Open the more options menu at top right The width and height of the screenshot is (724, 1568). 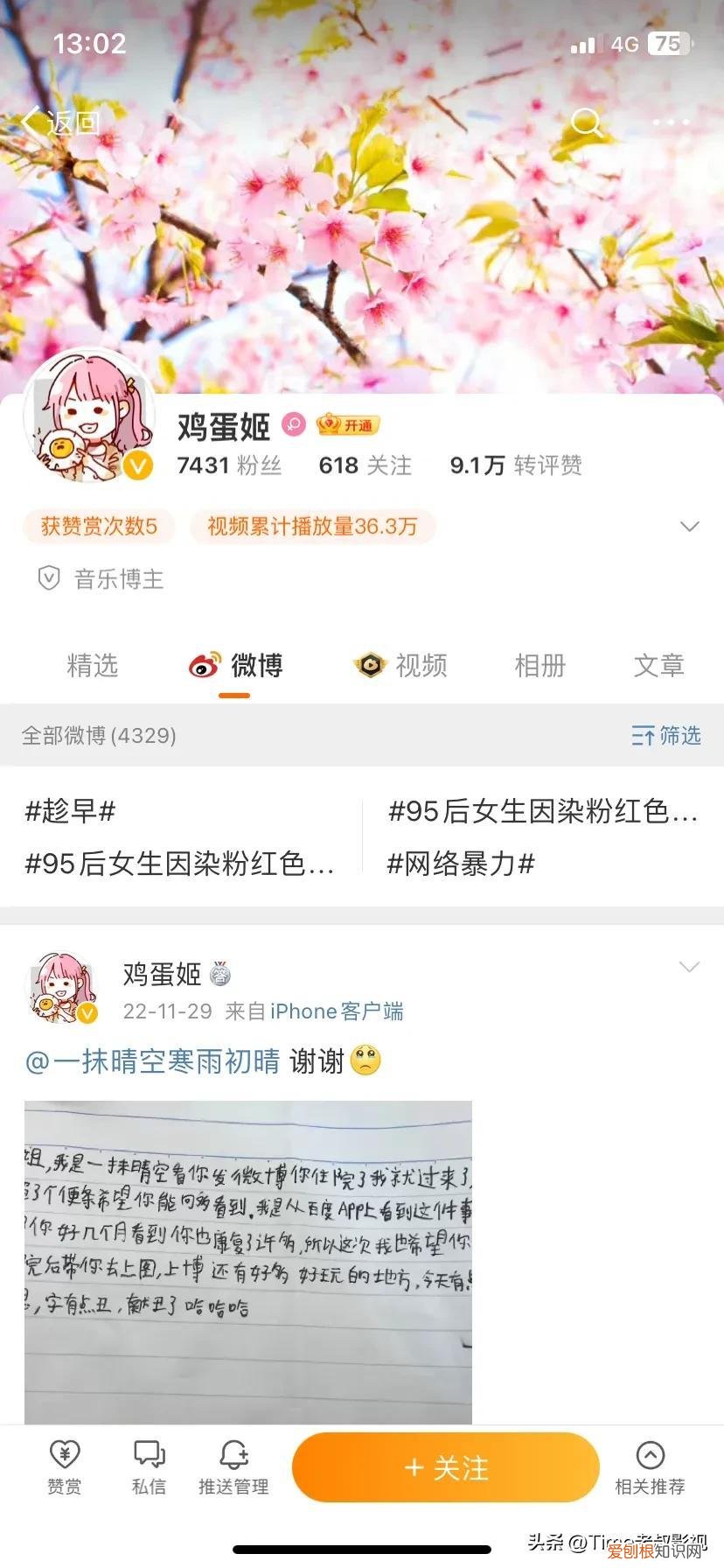[670, 122]
